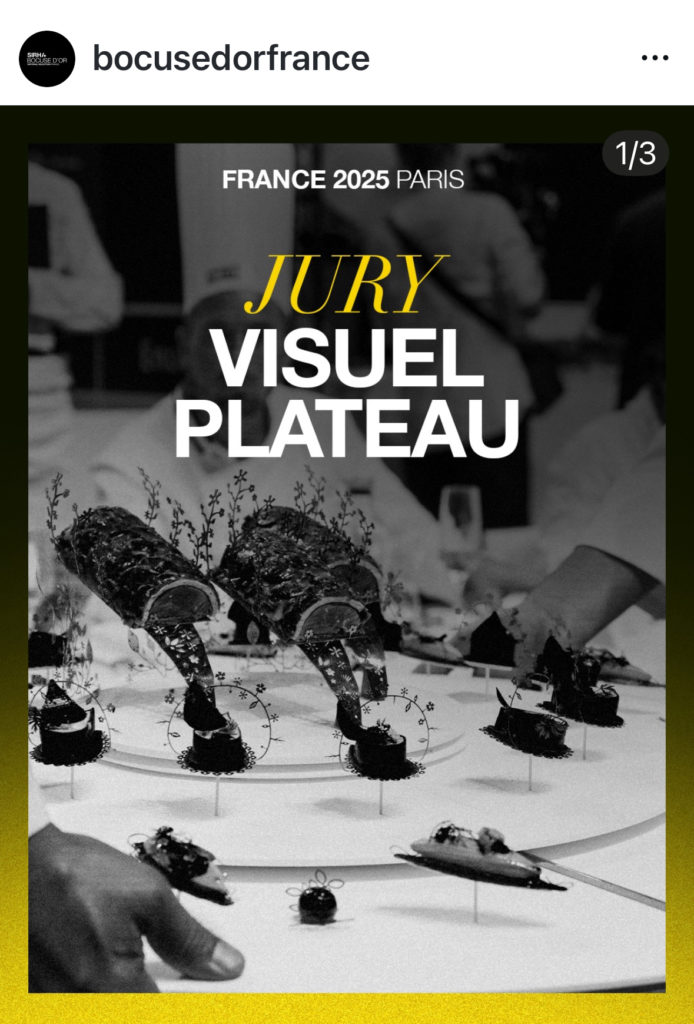694x1024 pixels.
Task: Open bocusedorfrance profile avatar
Action: pos(47,58)
